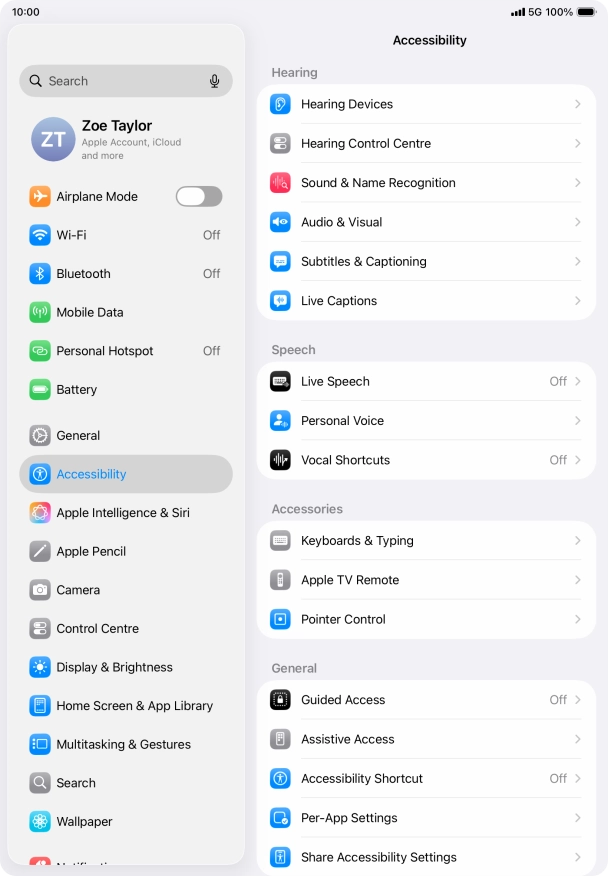Go to General in the sidebar
Viewport: 608px width, 876px height.
pyautogui.click(x=125, y=436)
